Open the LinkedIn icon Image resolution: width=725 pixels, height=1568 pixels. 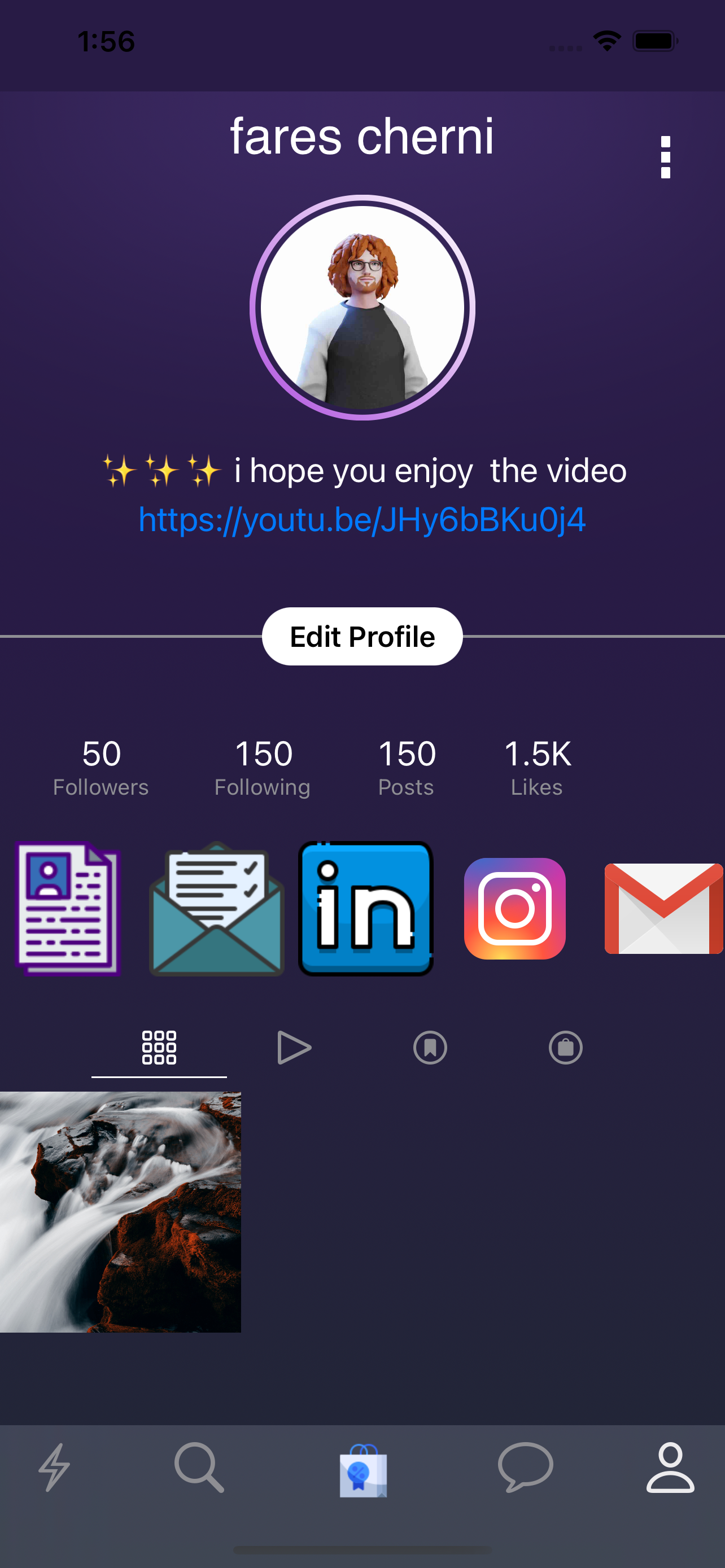365,908
